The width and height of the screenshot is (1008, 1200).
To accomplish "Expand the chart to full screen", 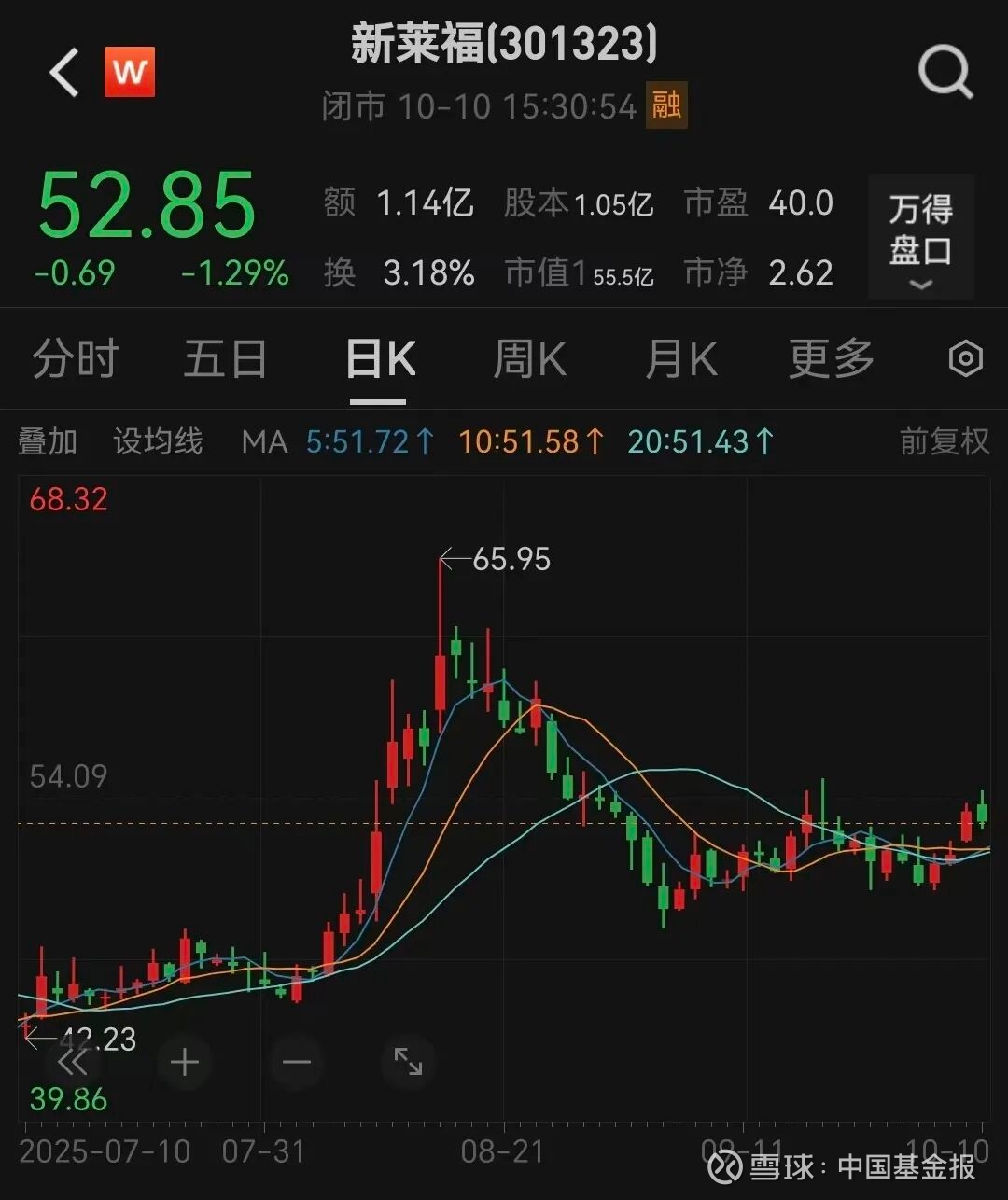I will pos(408,1062).
